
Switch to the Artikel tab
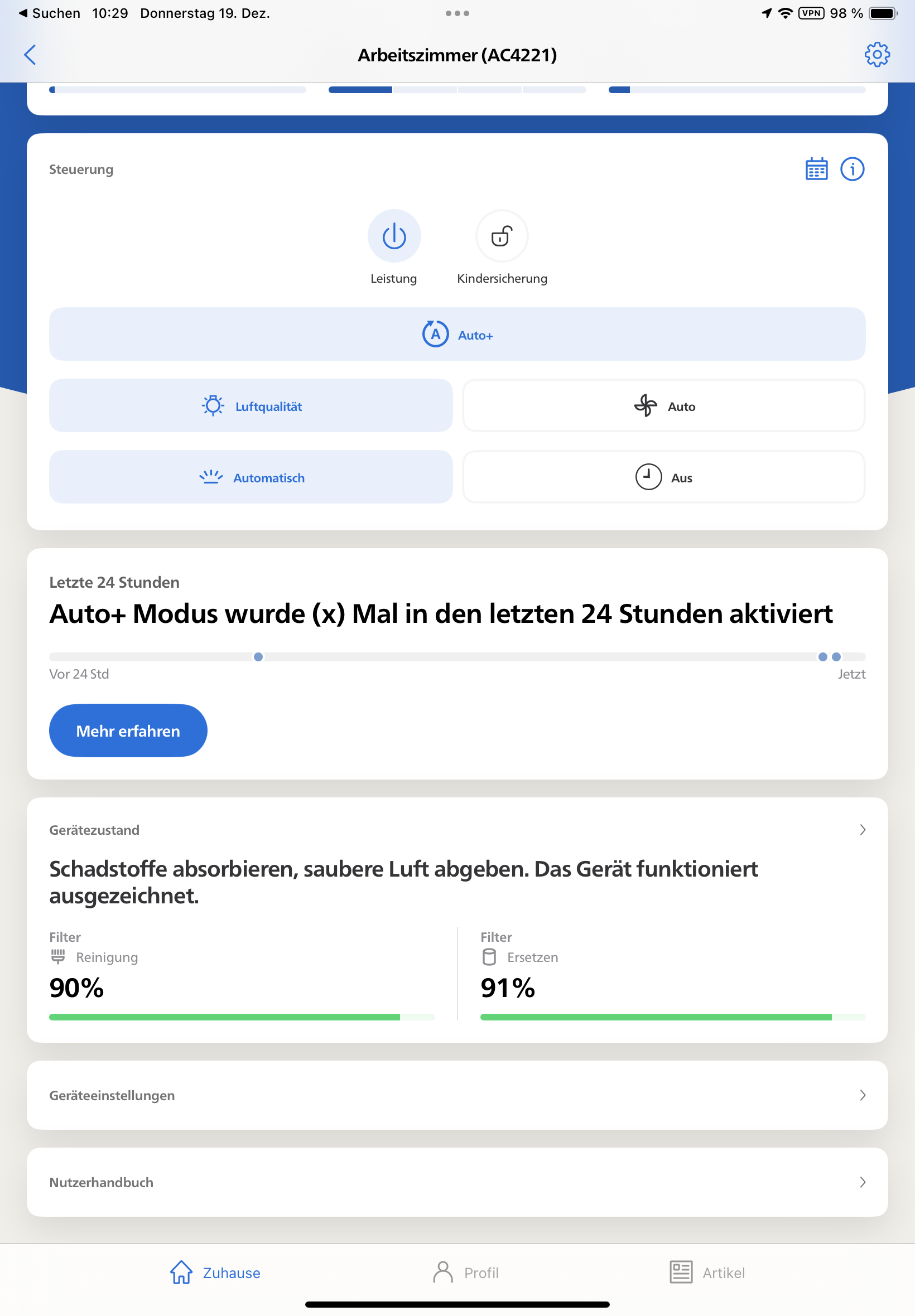tap(707, 1273)
